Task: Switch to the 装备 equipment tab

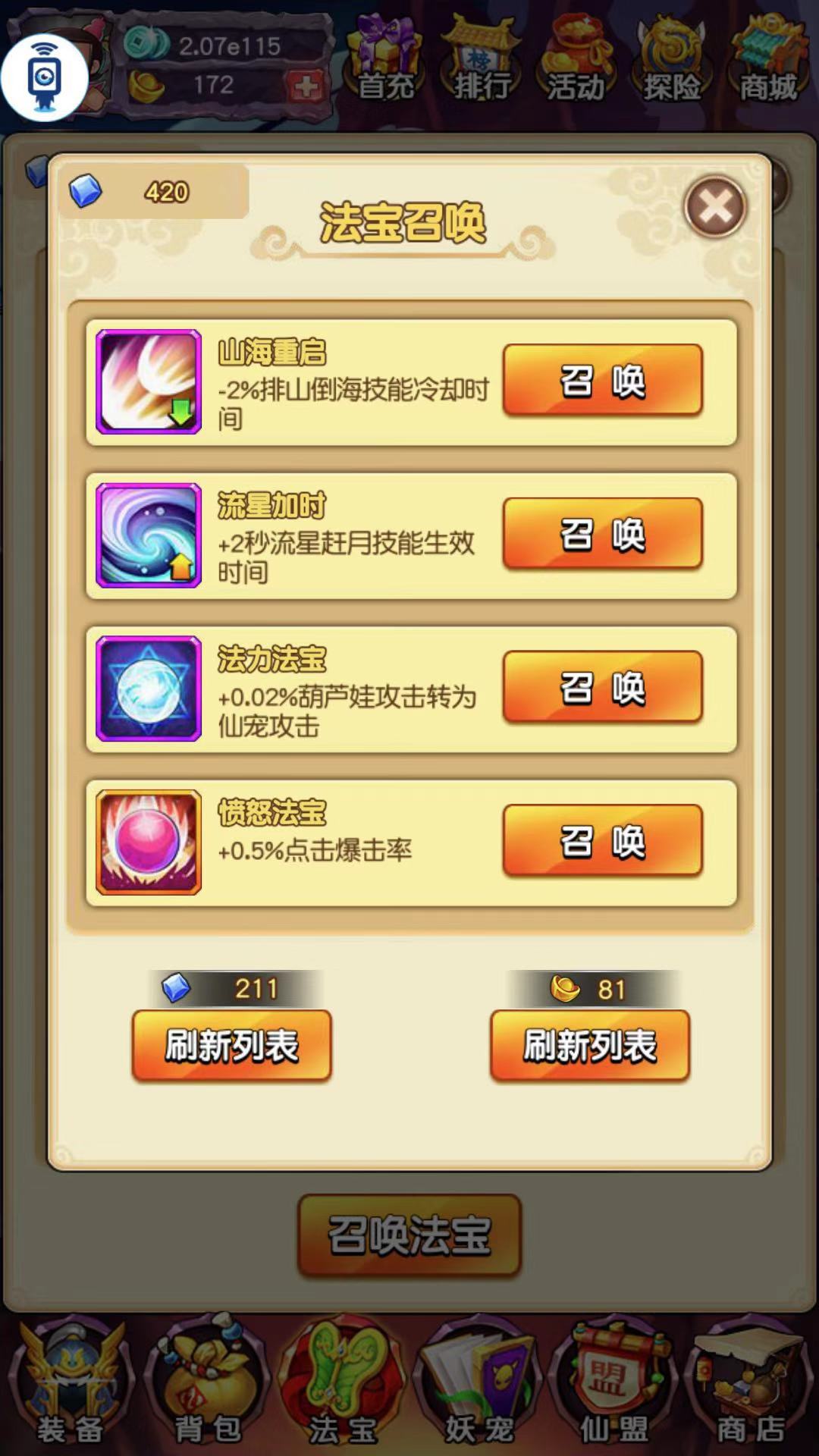Action: [x=70, y=1388]
